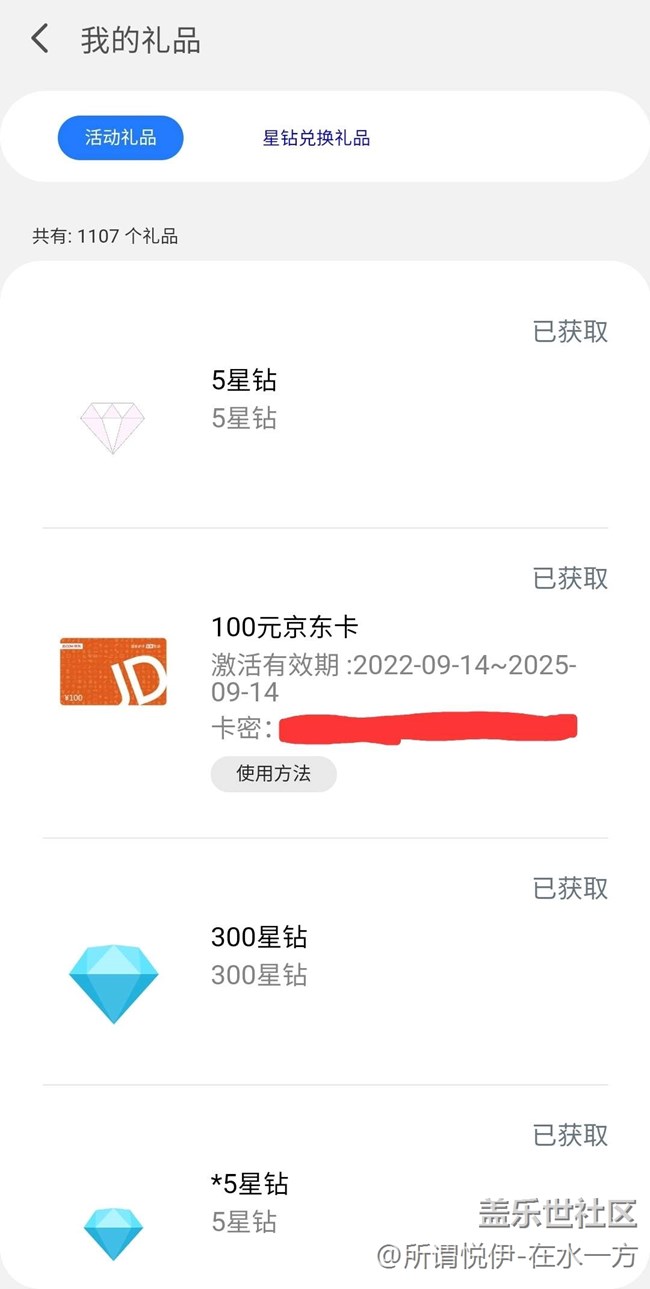Switch to 星钻兑换礼品 tab
The width and height of the screenshot is (650, 1289).
click(316, 138)
